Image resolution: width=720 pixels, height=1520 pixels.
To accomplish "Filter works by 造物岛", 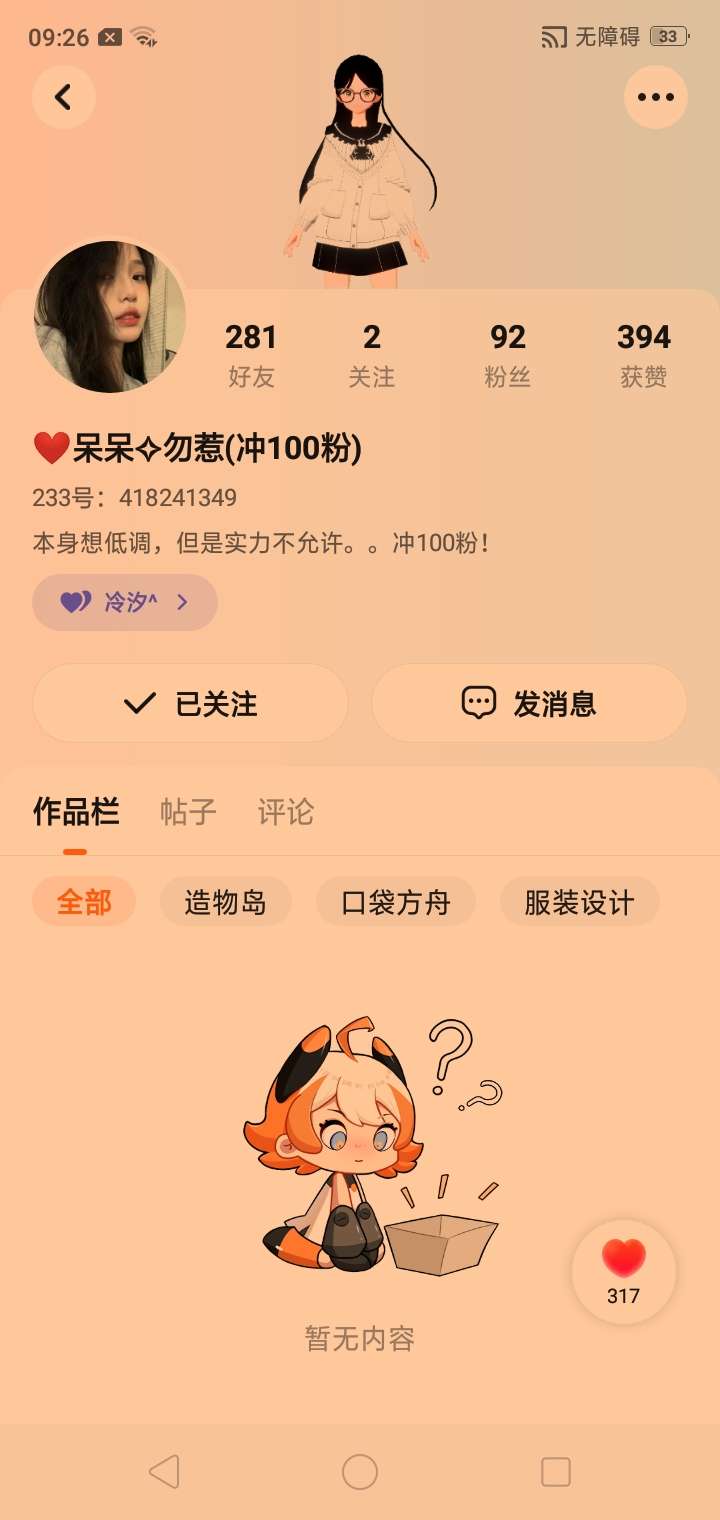I will point(225,902).
